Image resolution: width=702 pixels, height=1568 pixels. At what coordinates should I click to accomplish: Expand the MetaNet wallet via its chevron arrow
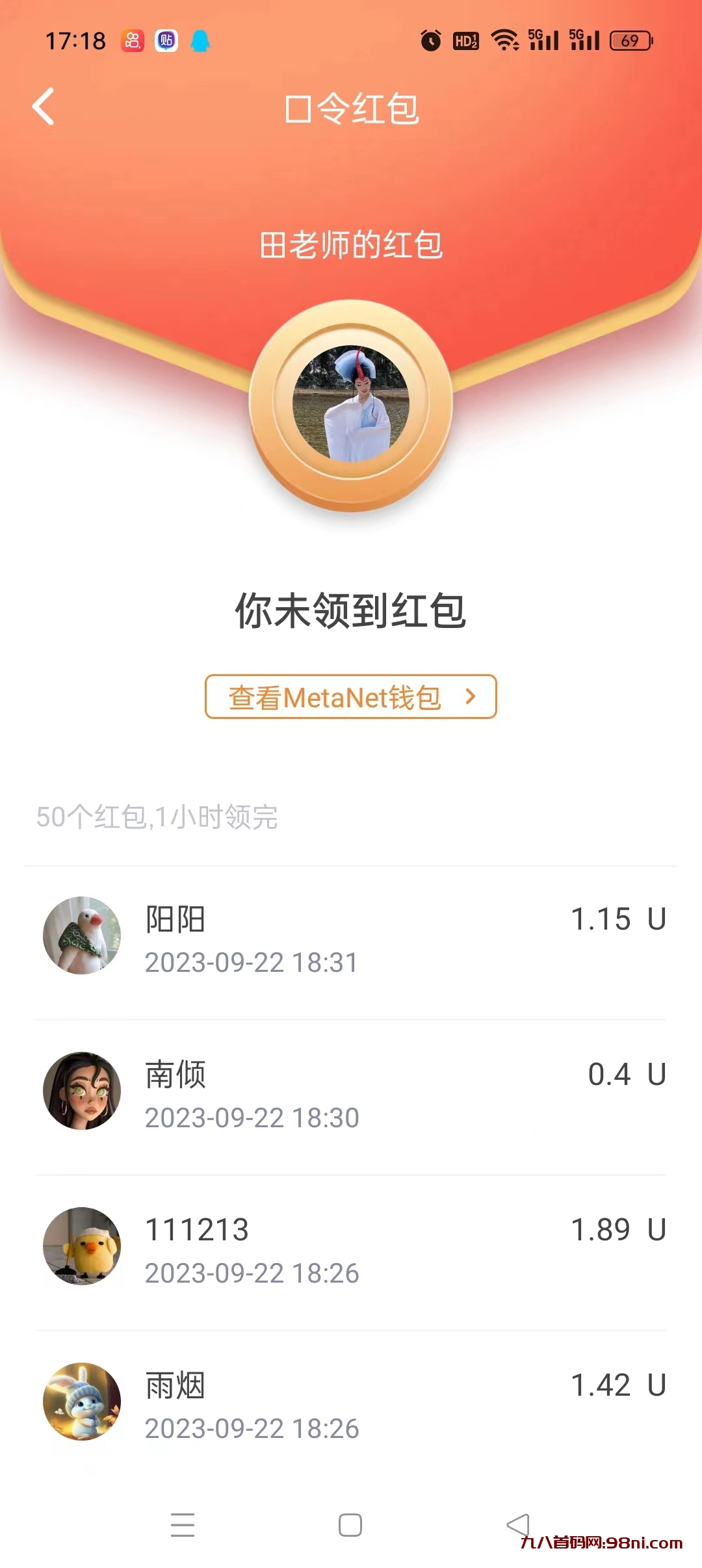coord(469,697)
